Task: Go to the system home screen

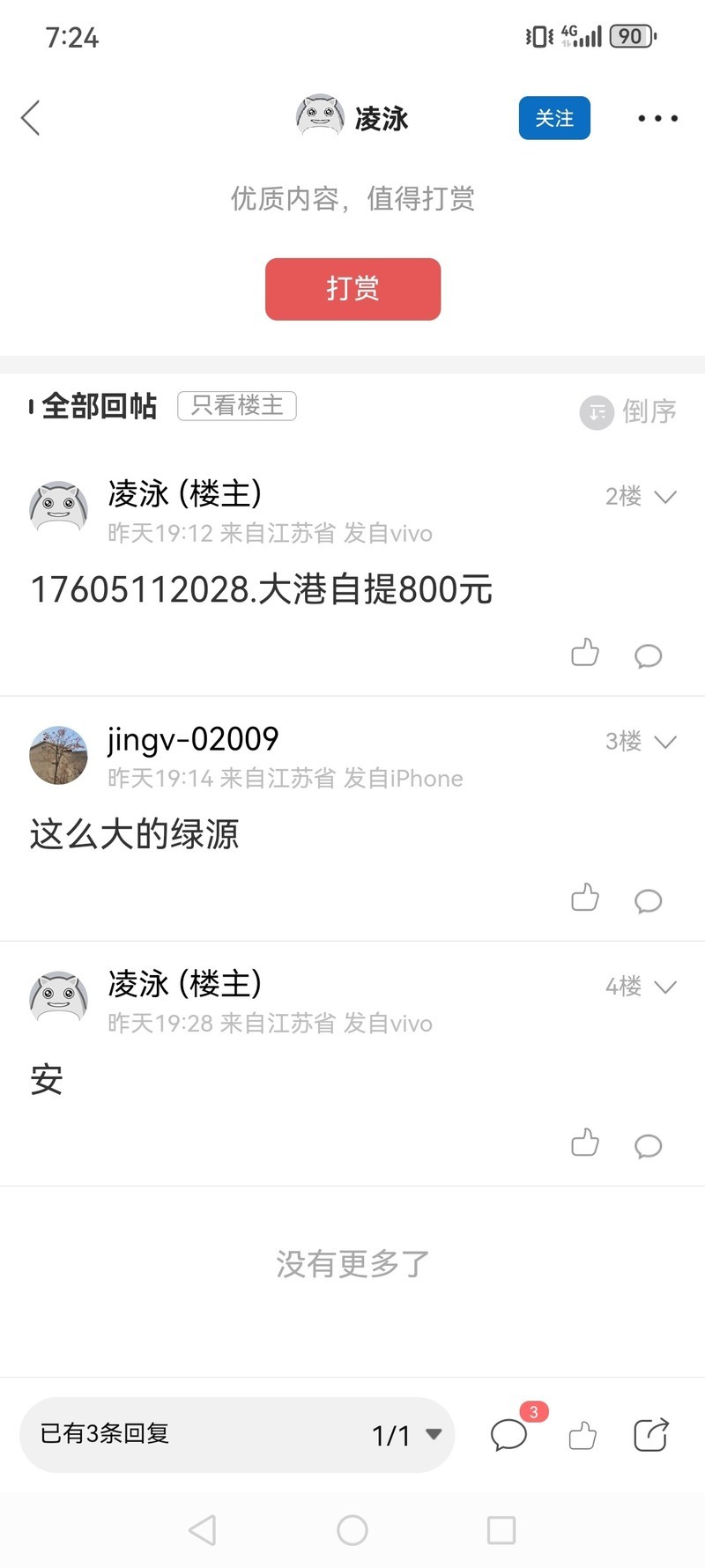Action: pyautogui.click(x=352, y=1530)
